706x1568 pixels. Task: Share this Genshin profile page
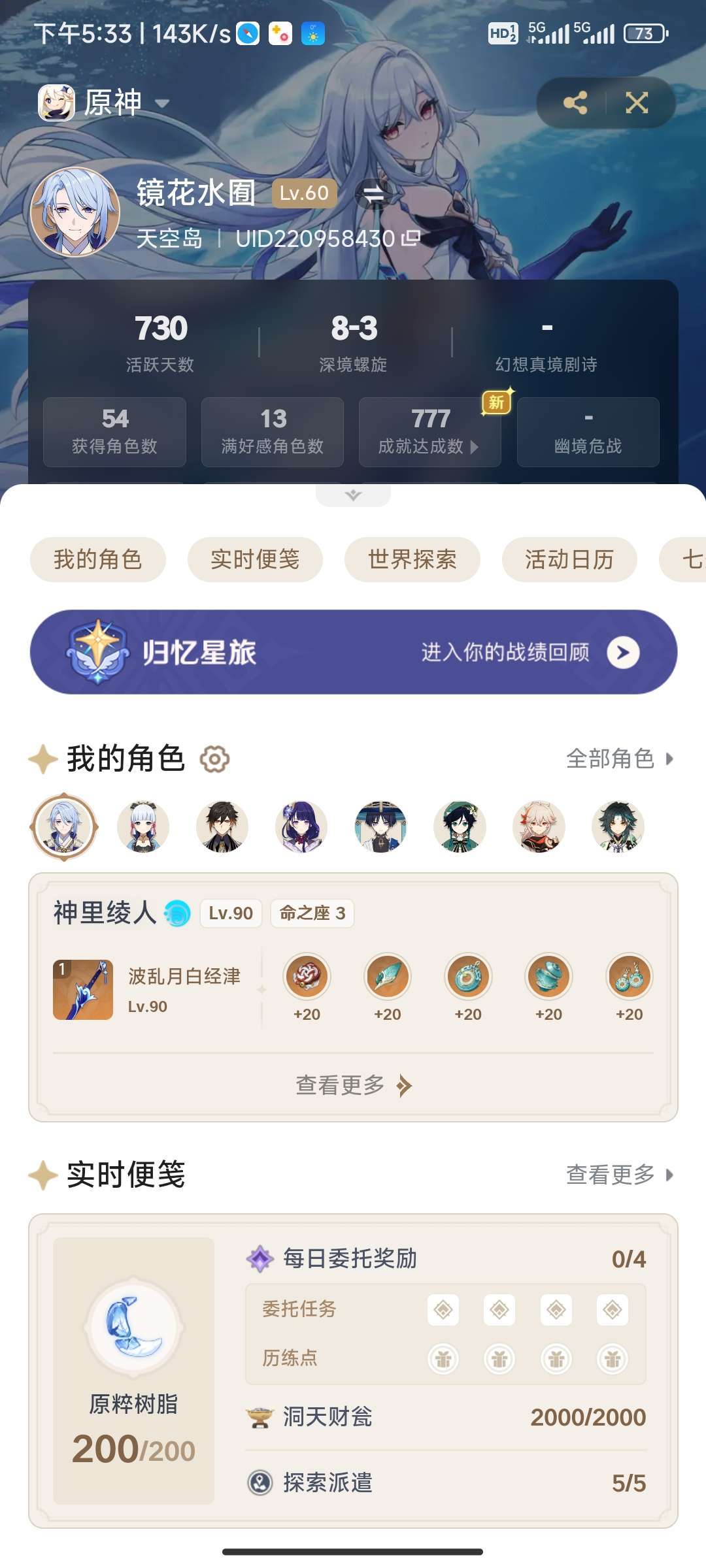[x=575, y=103]
